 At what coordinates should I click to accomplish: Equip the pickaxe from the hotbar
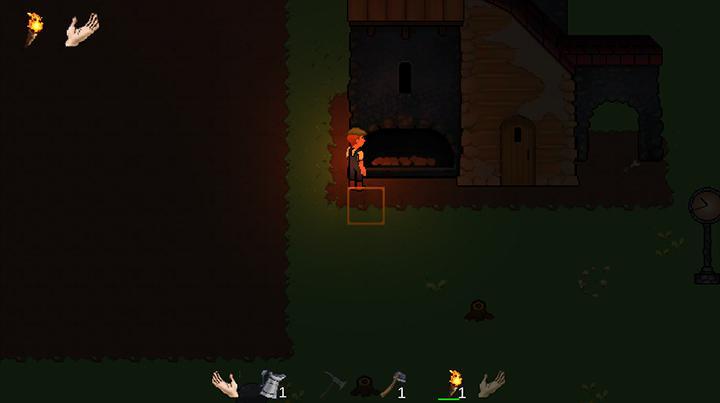(x=334, y=383)
